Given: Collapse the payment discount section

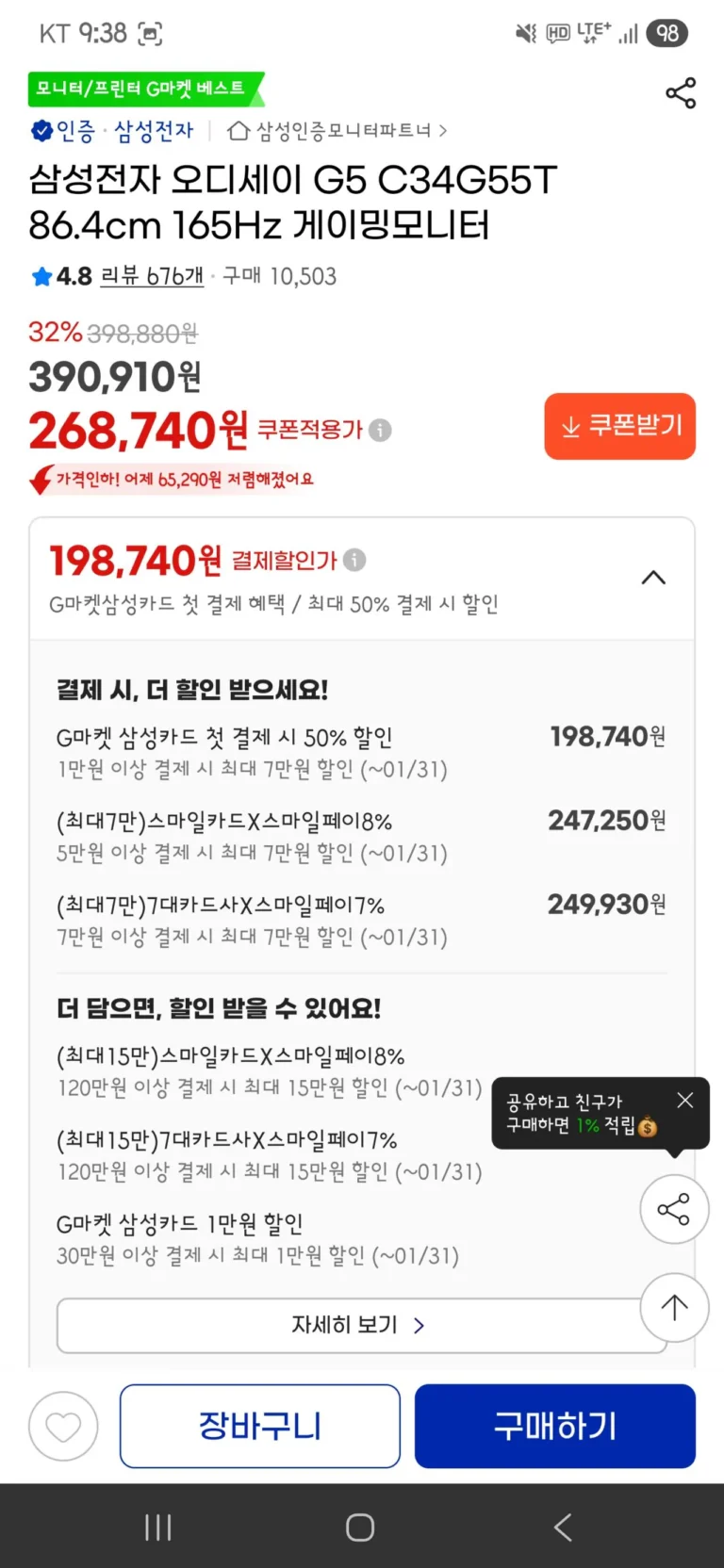Looking at the screenshot, I should pyautogui.click(x=653, y=578).
